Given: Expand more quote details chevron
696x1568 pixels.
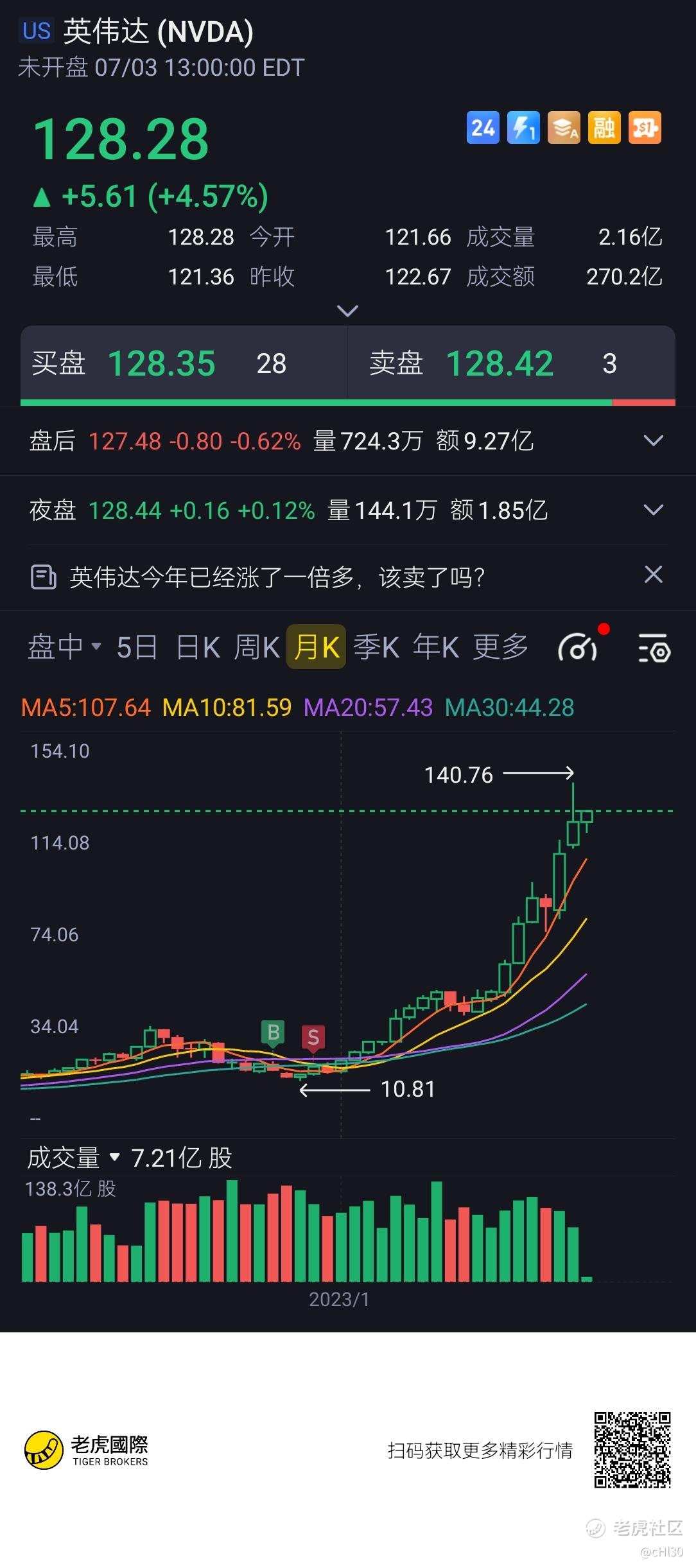Looking at the screenshot, I should [x=347, y=311].
